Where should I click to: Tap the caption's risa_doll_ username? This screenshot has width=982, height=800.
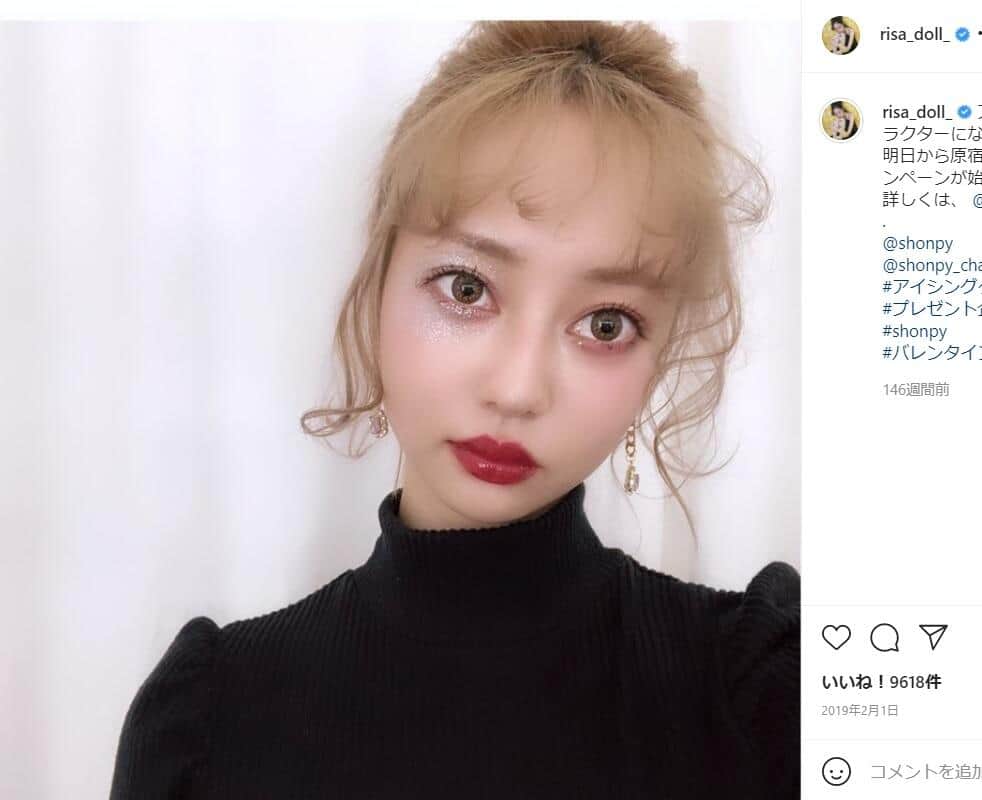[x=915, y=111]
